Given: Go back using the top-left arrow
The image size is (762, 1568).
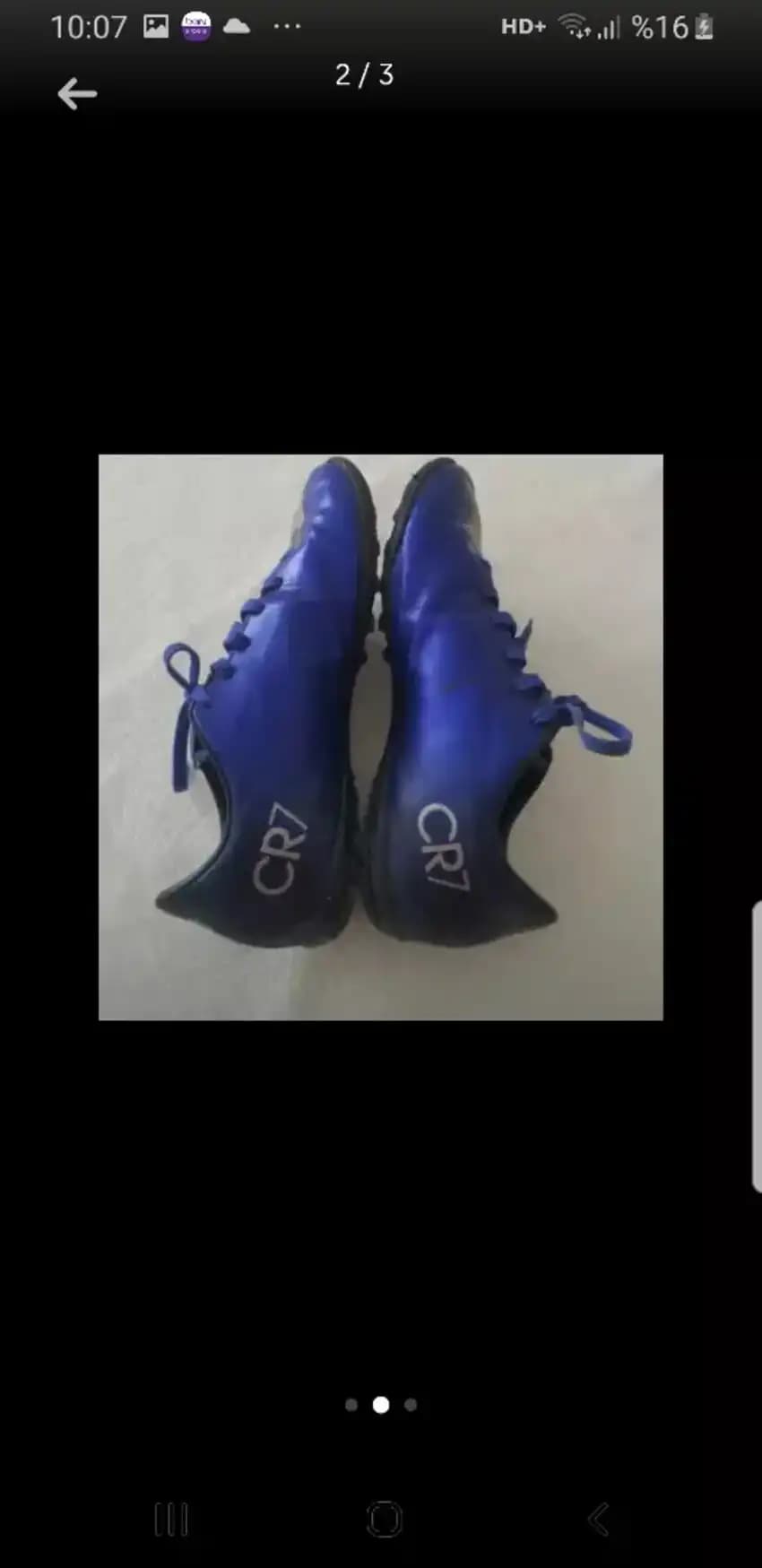Looking at the screenshot, I should pos(77,93).
